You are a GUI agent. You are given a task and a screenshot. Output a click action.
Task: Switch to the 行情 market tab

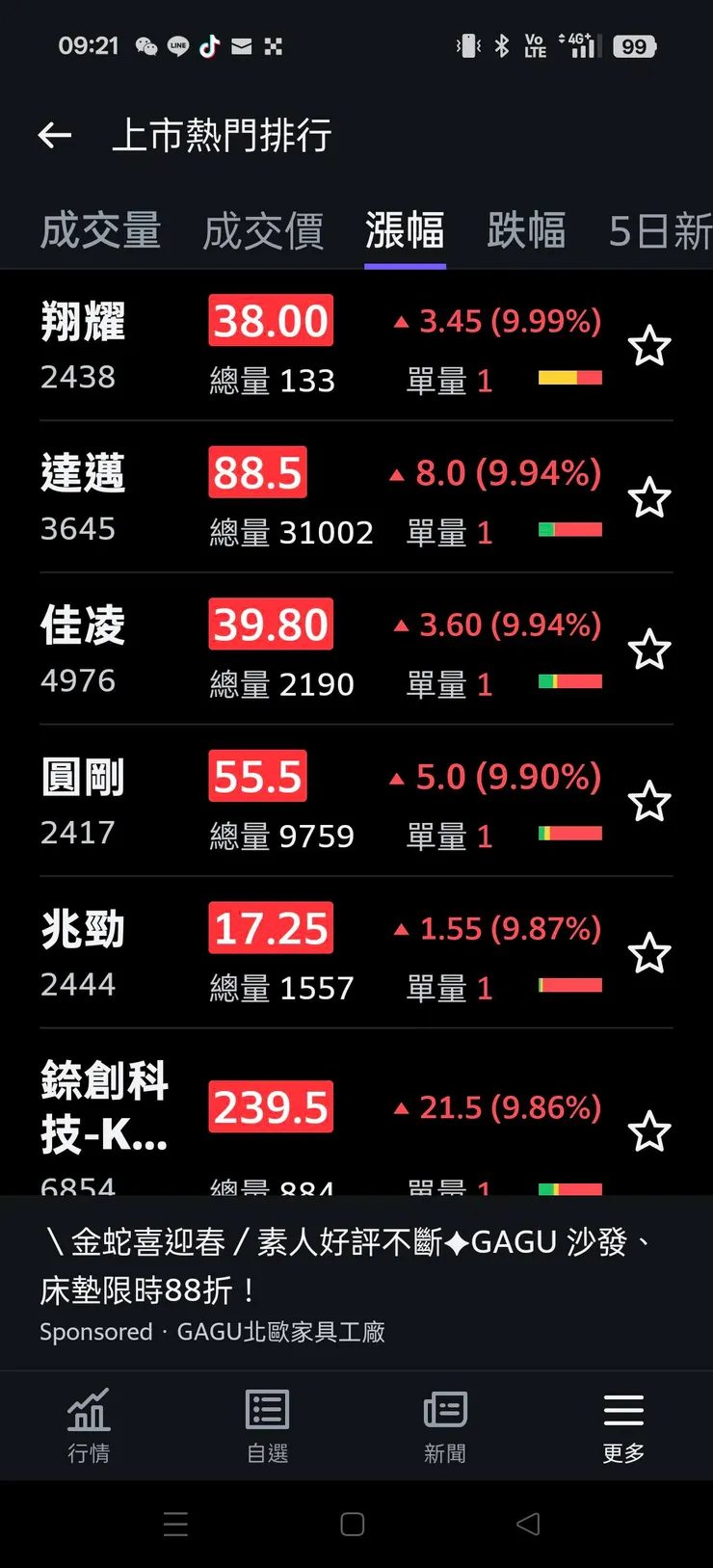[89, 1426]
